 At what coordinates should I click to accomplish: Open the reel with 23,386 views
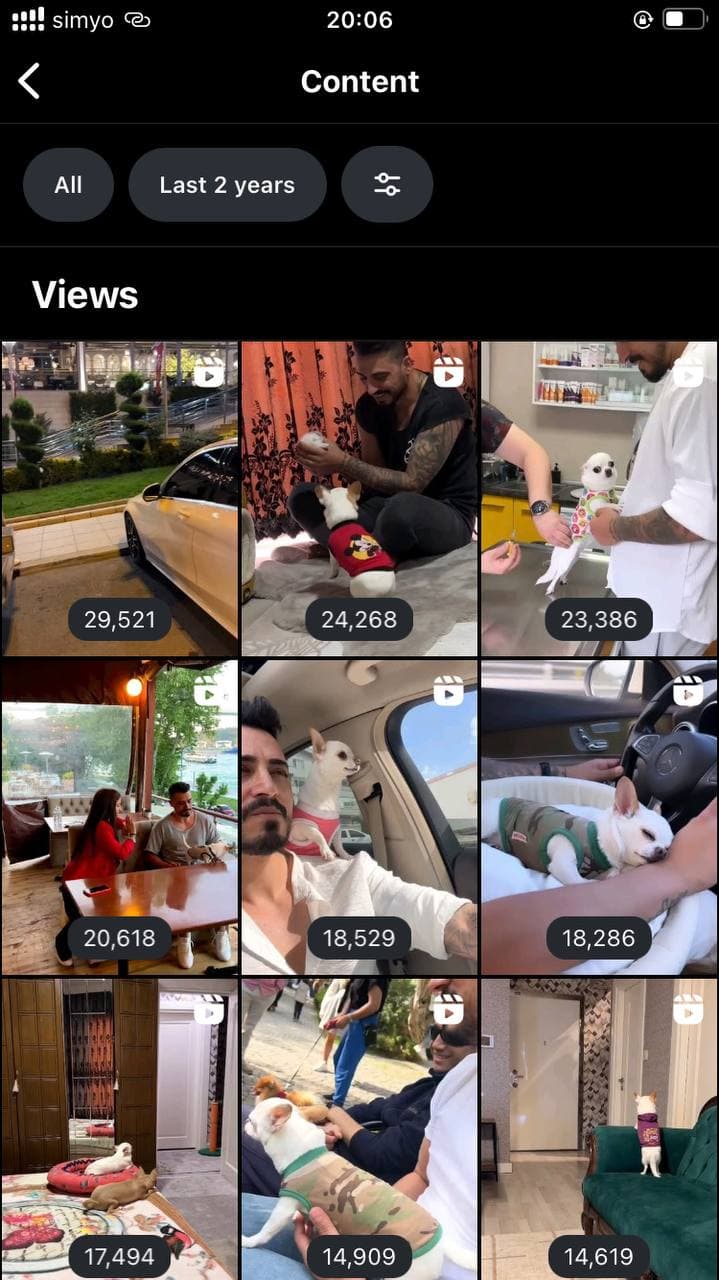[599, 498]
